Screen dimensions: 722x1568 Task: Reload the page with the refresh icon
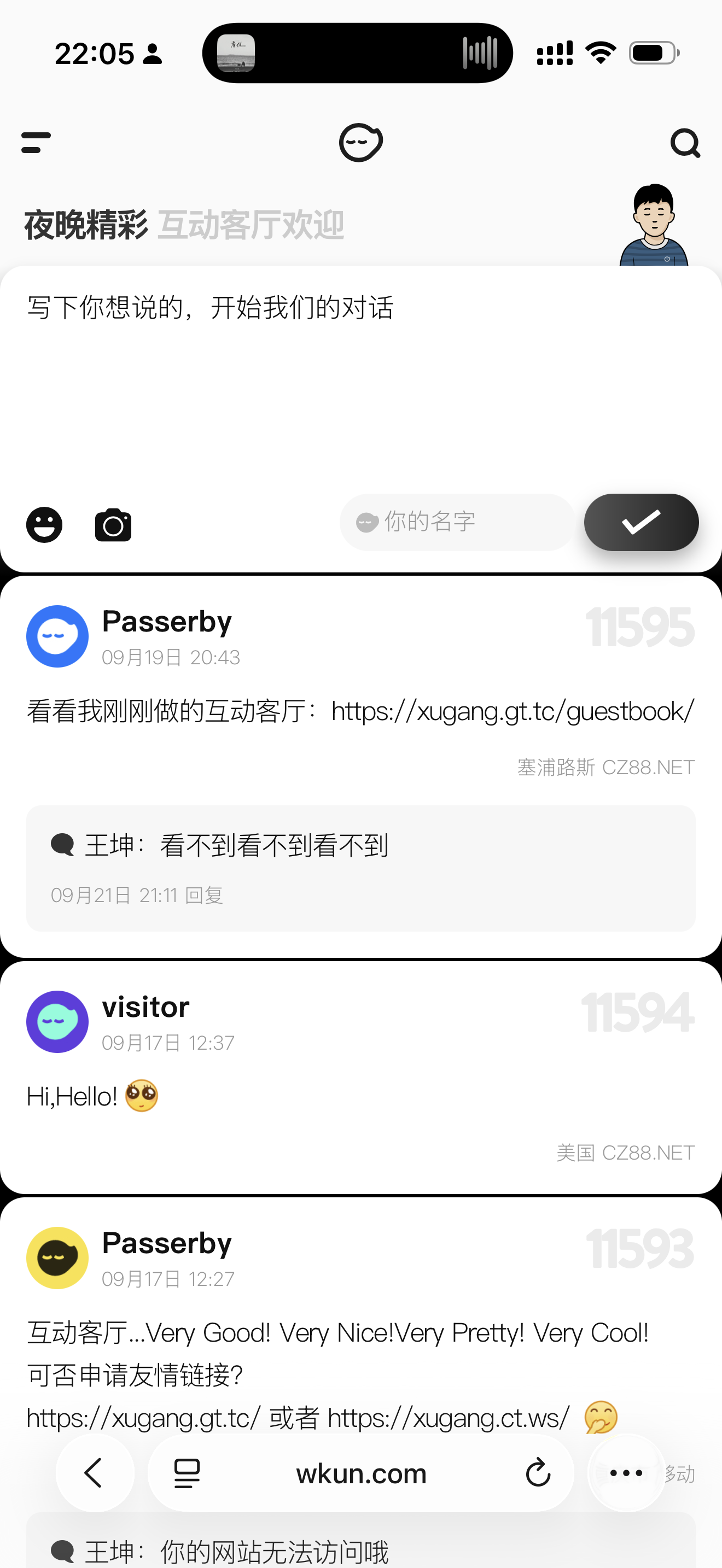(x=538, y=1473)
